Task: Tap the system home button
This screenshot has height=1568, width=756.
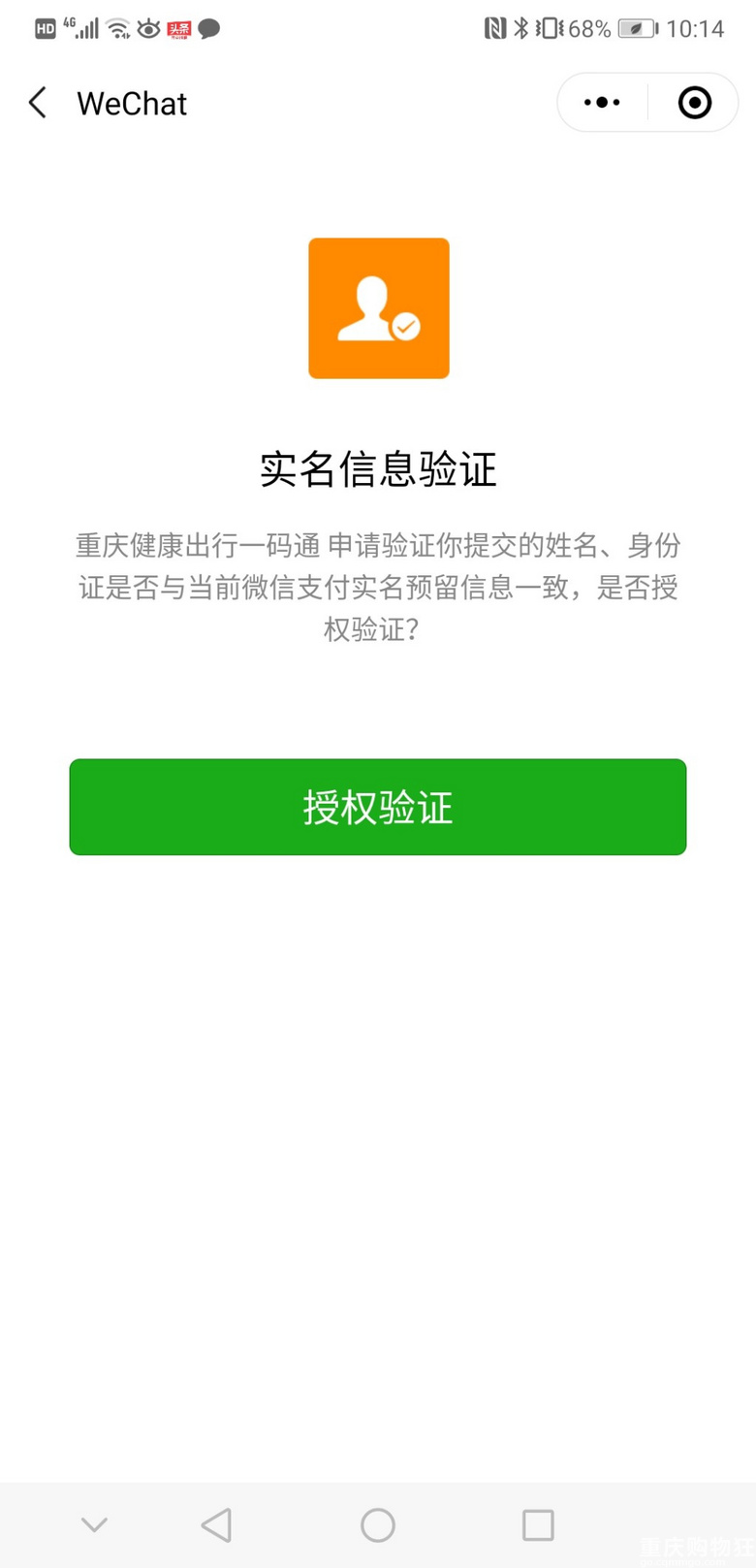Action: (378, 1524)
